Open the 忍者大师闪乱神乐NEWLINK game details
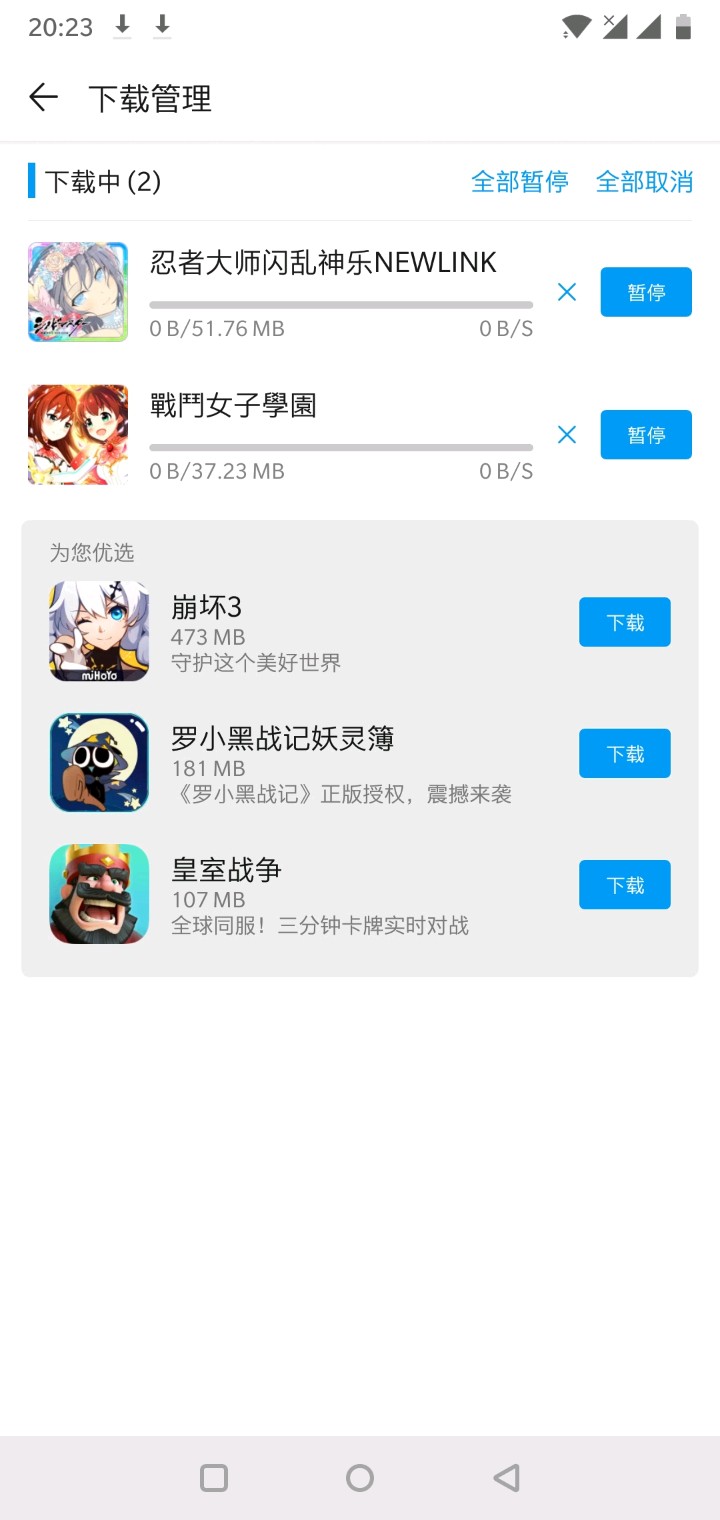The height and width of the screenshot is (1520, 720). (78, 292)
